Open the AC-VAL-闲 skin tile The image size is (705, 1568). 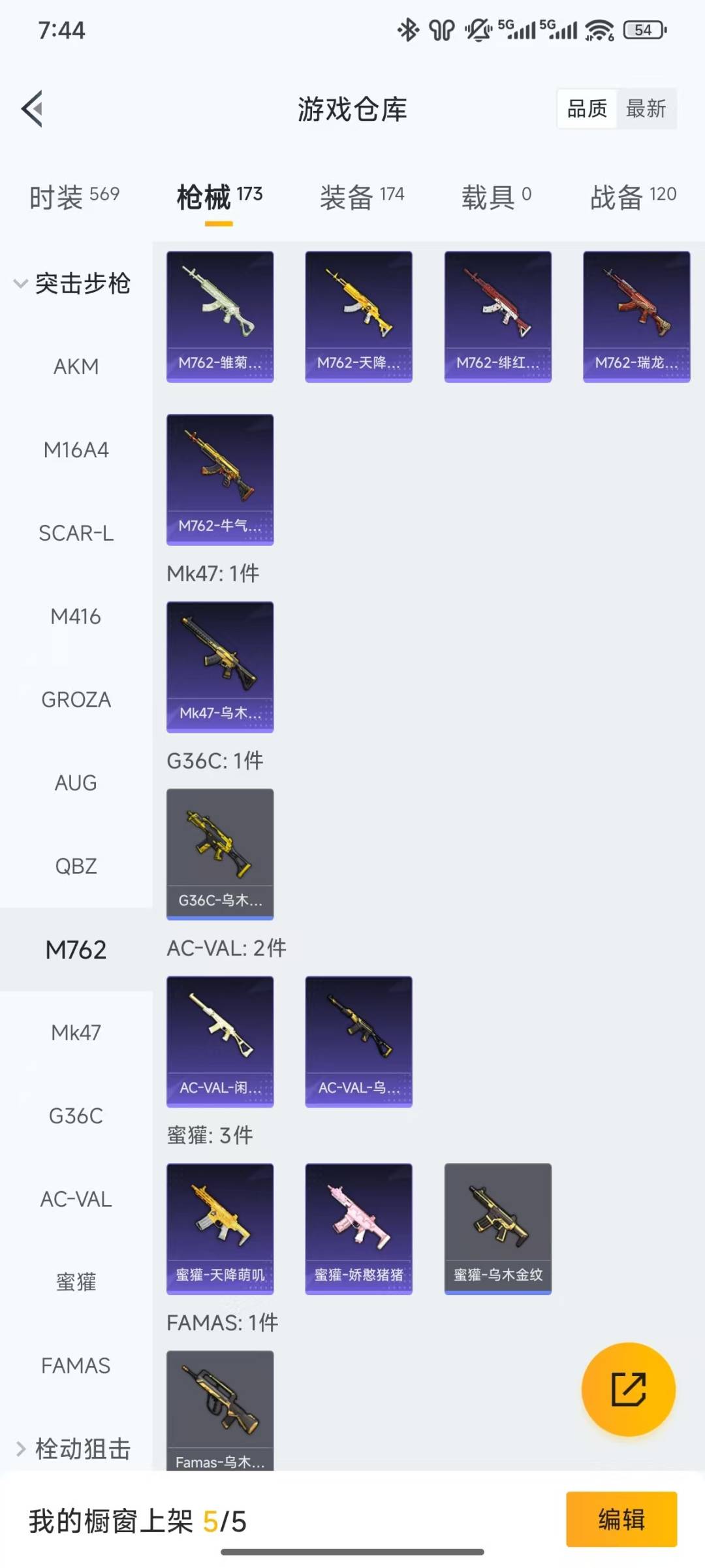(220, 1041)
